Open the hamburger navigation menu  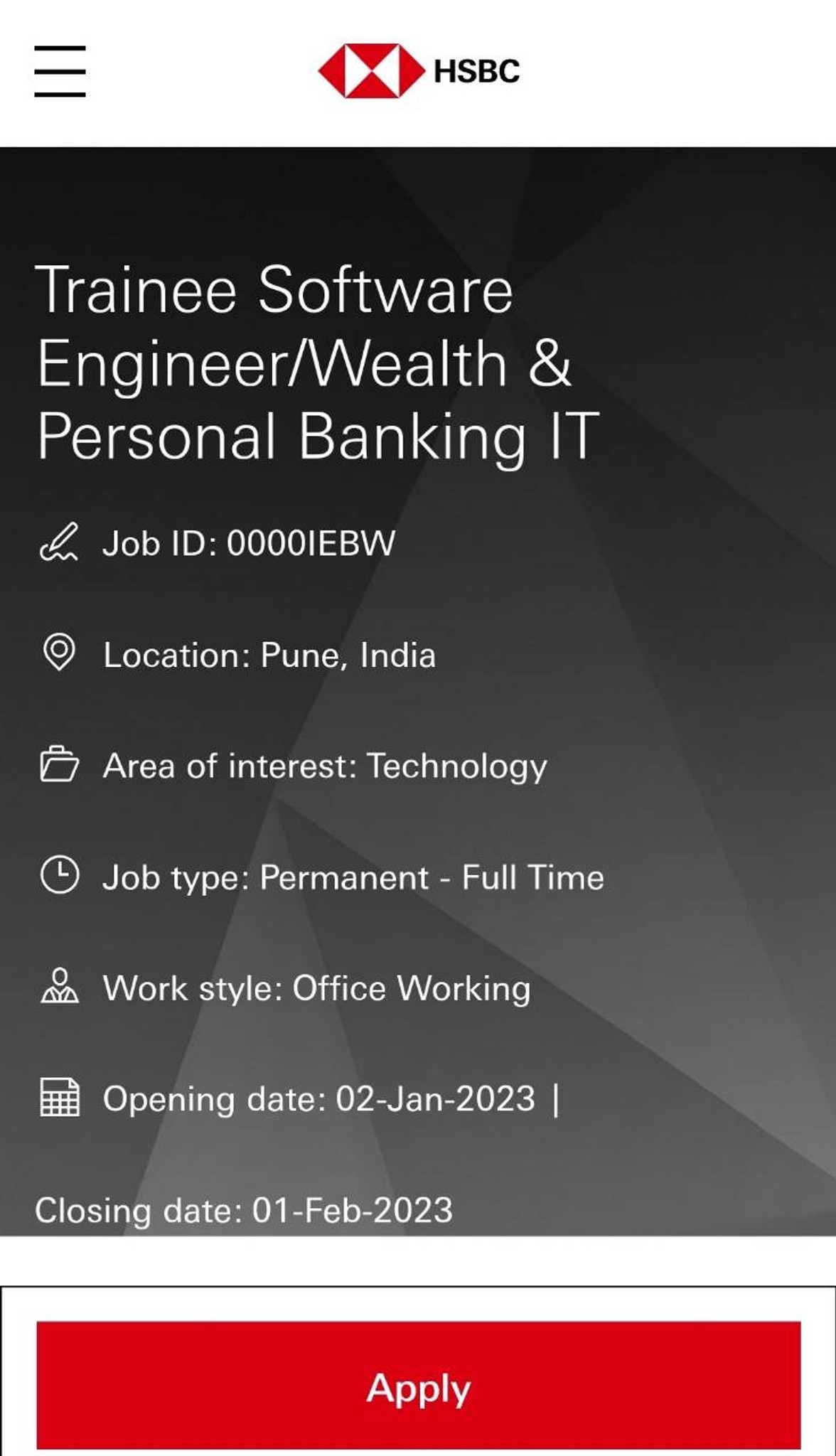[x=60, y=71]
